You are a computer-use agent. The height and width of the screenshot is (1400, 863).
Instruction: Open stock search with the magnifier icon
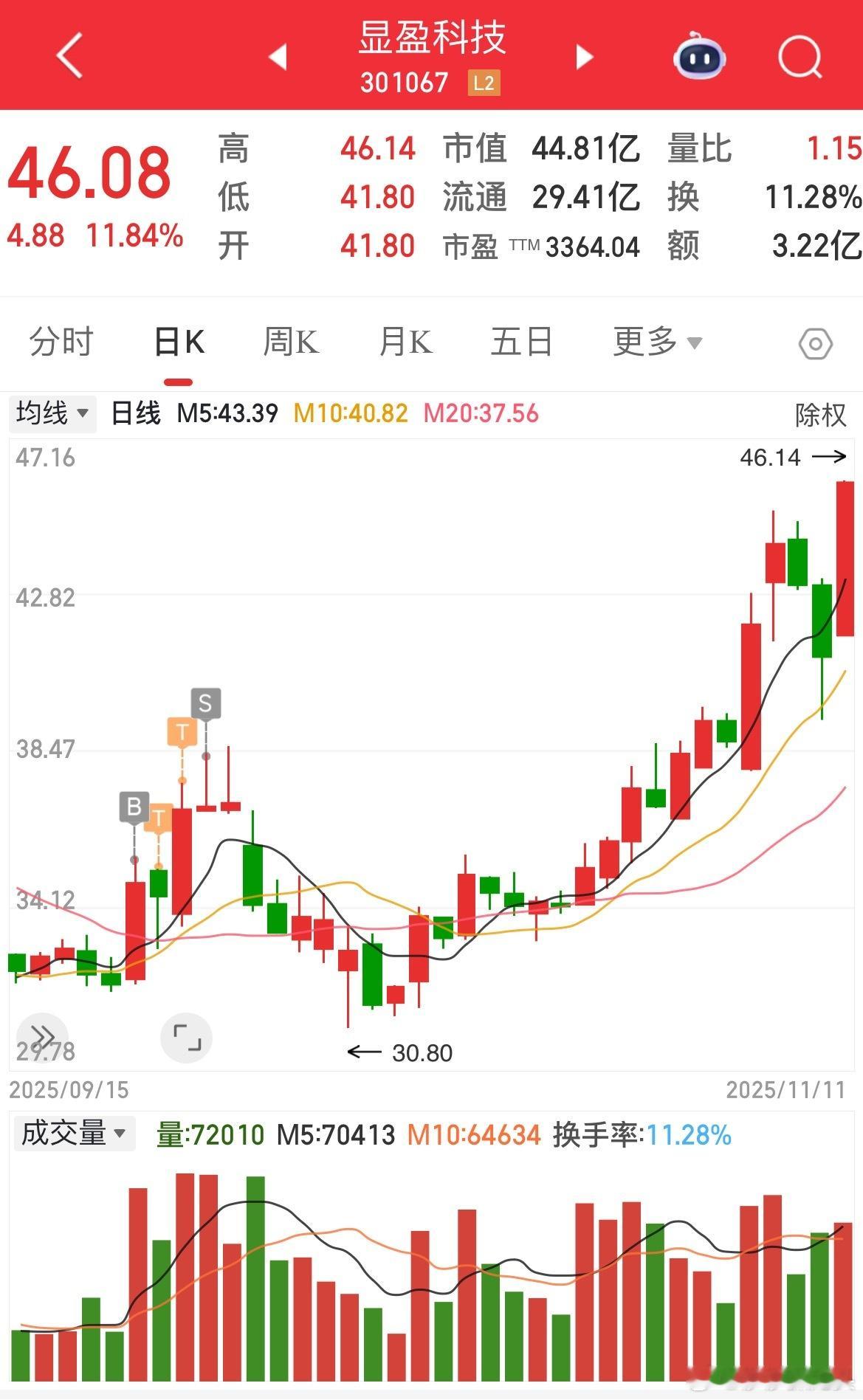point(800,56)
